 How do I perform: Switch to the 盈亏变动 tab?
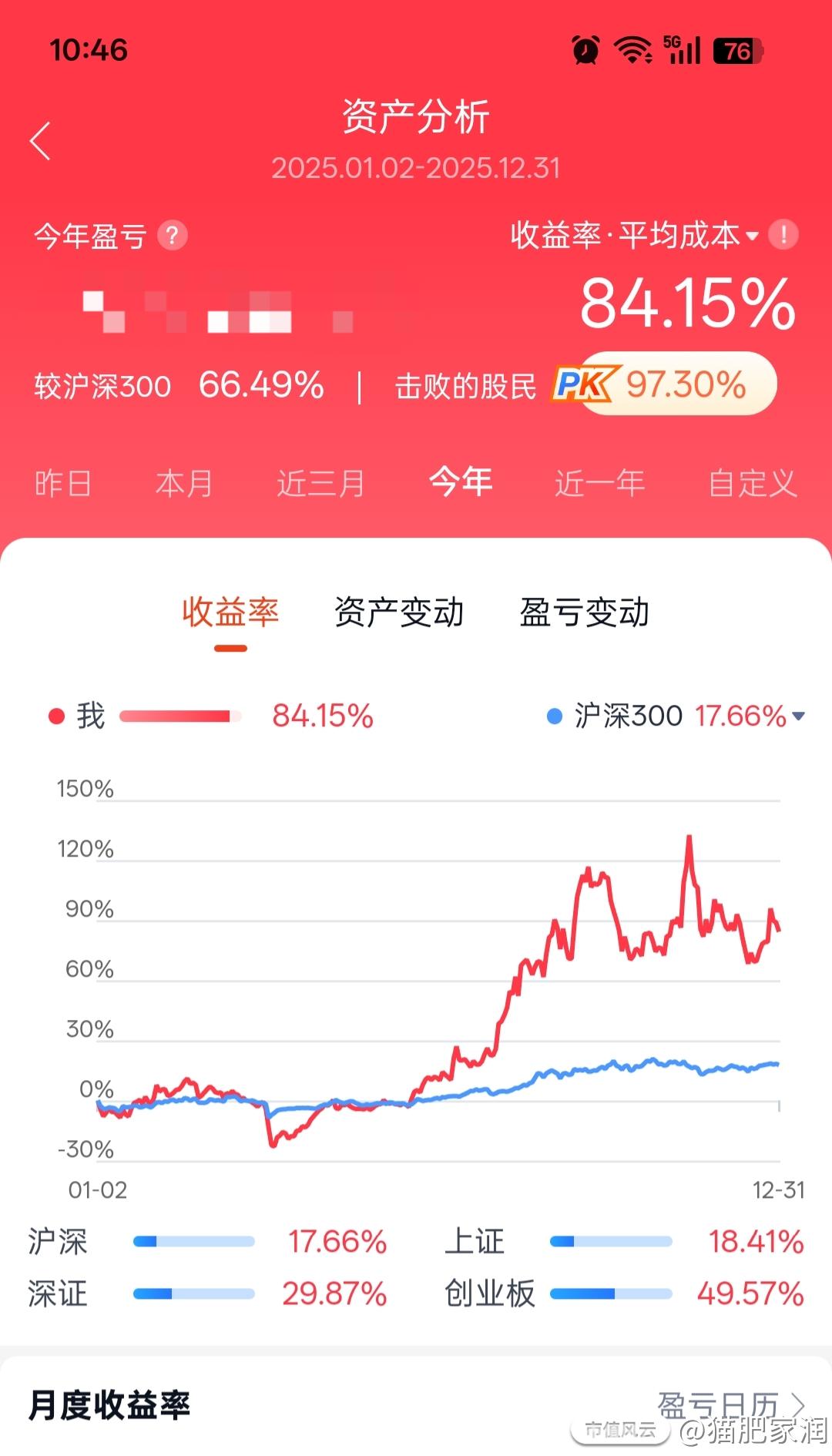(x=585, y=611)
